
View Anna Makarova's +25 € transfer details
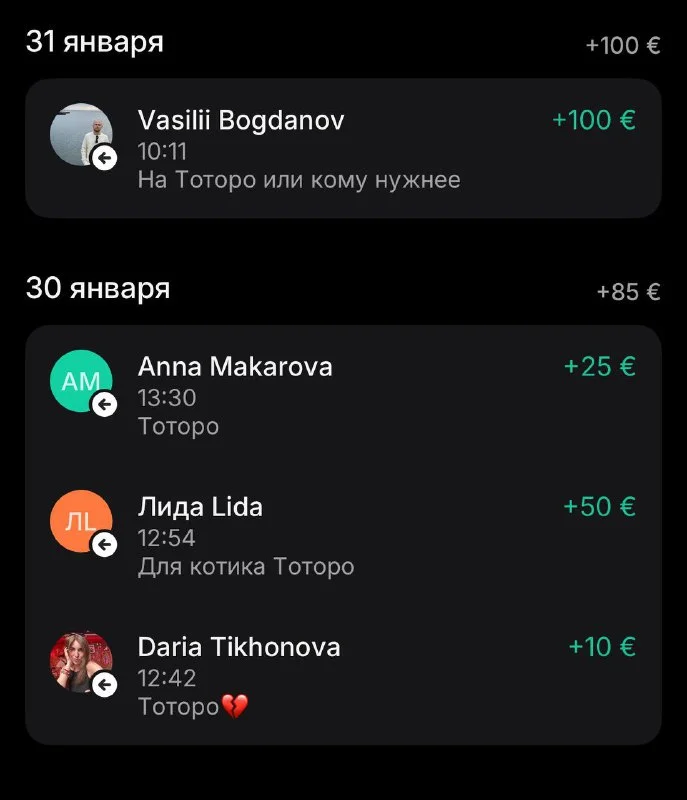342,396
